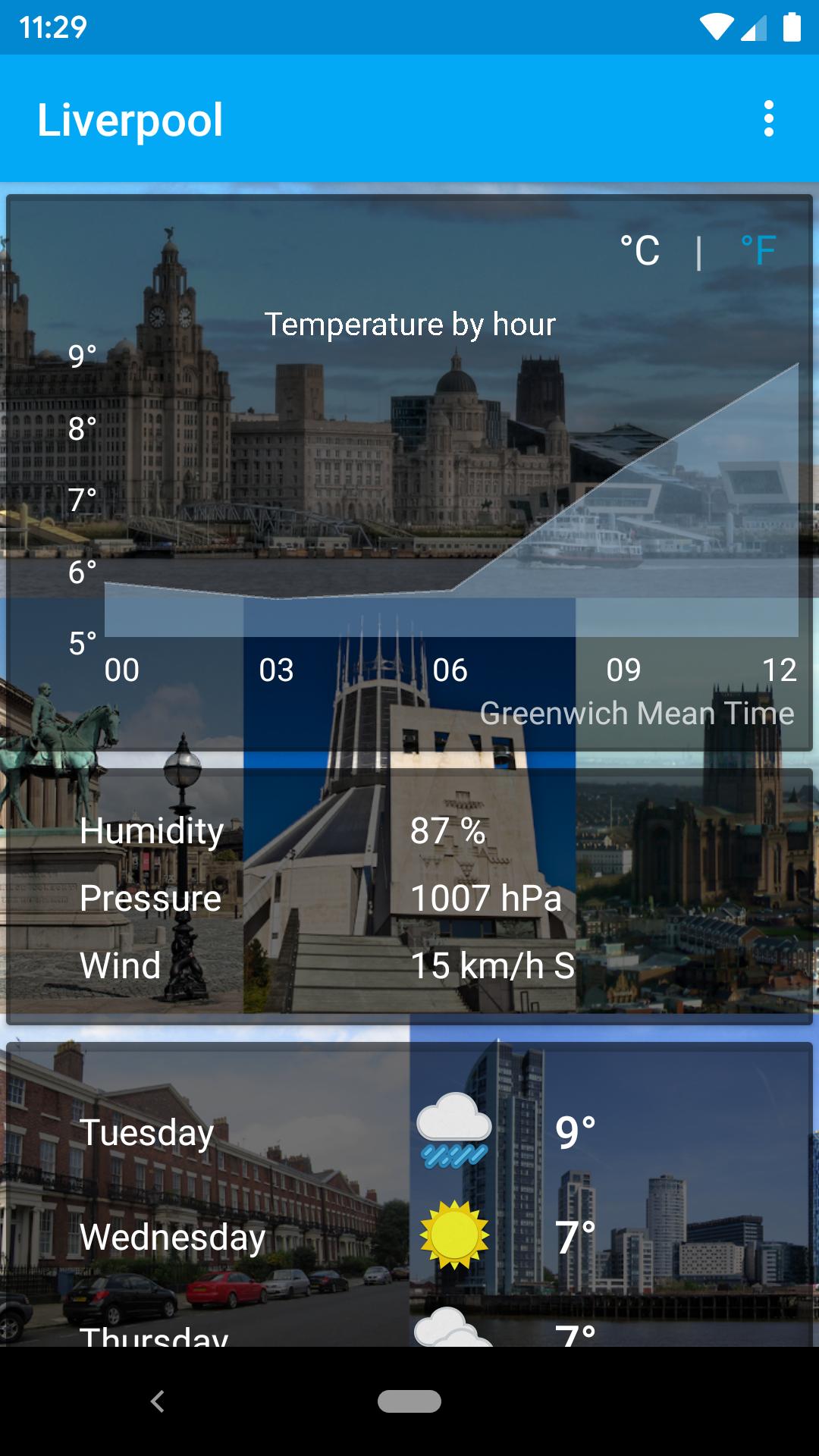The width and height of the screenshot is (819, 1456).
Task: Click the Greenwich Mean Time label
Action: pos(635,712)
